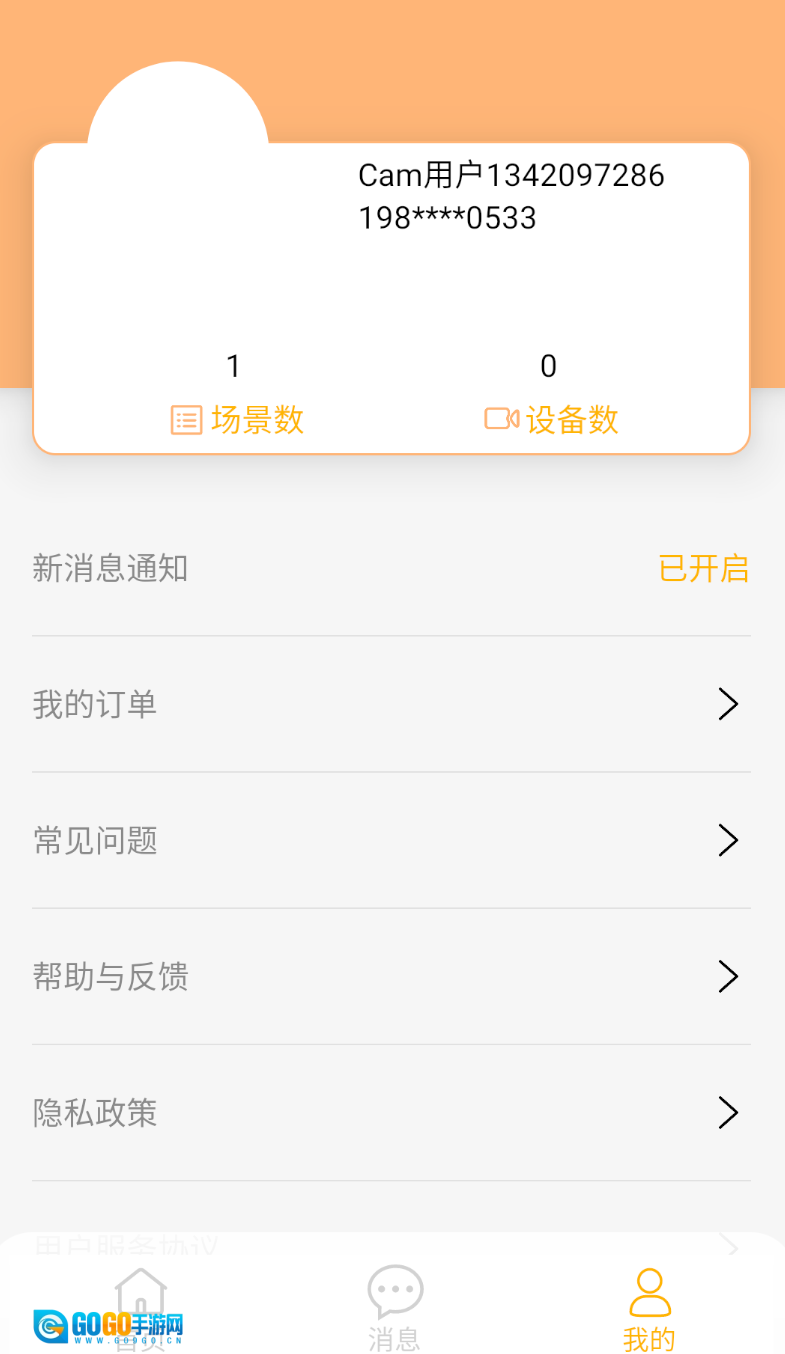Go to the home tab

point(141,1307)
